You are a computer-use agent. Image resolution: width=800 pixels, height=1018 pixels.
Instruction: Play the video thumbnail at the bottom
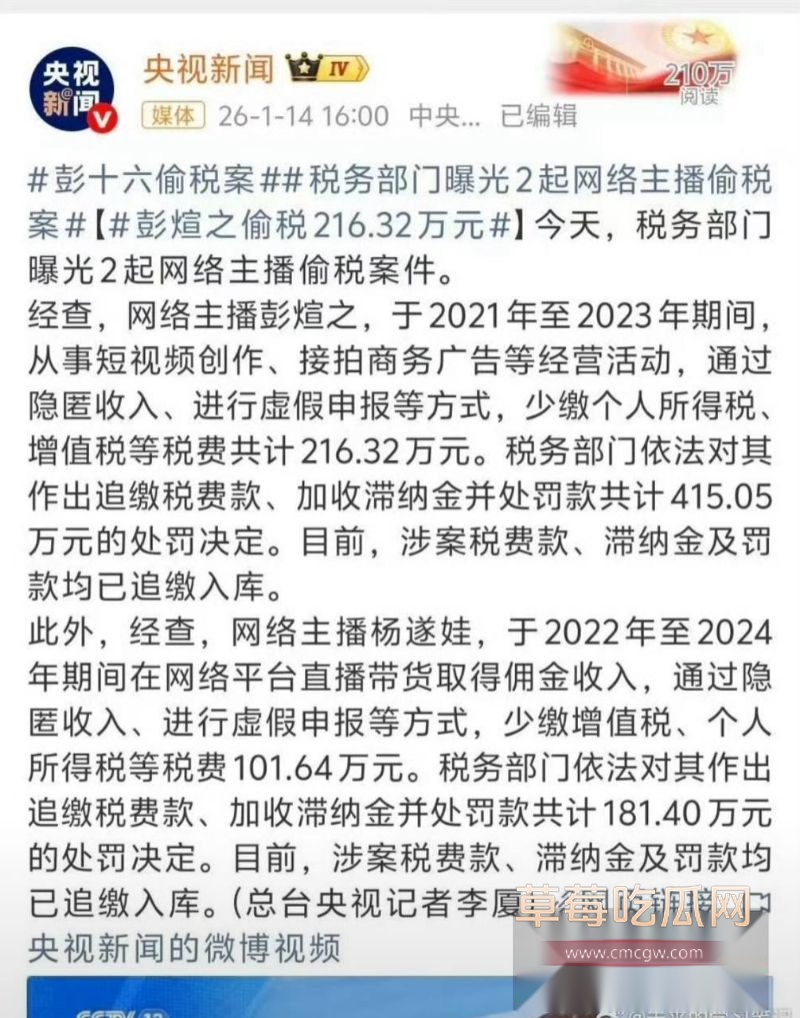point(400,1000)
